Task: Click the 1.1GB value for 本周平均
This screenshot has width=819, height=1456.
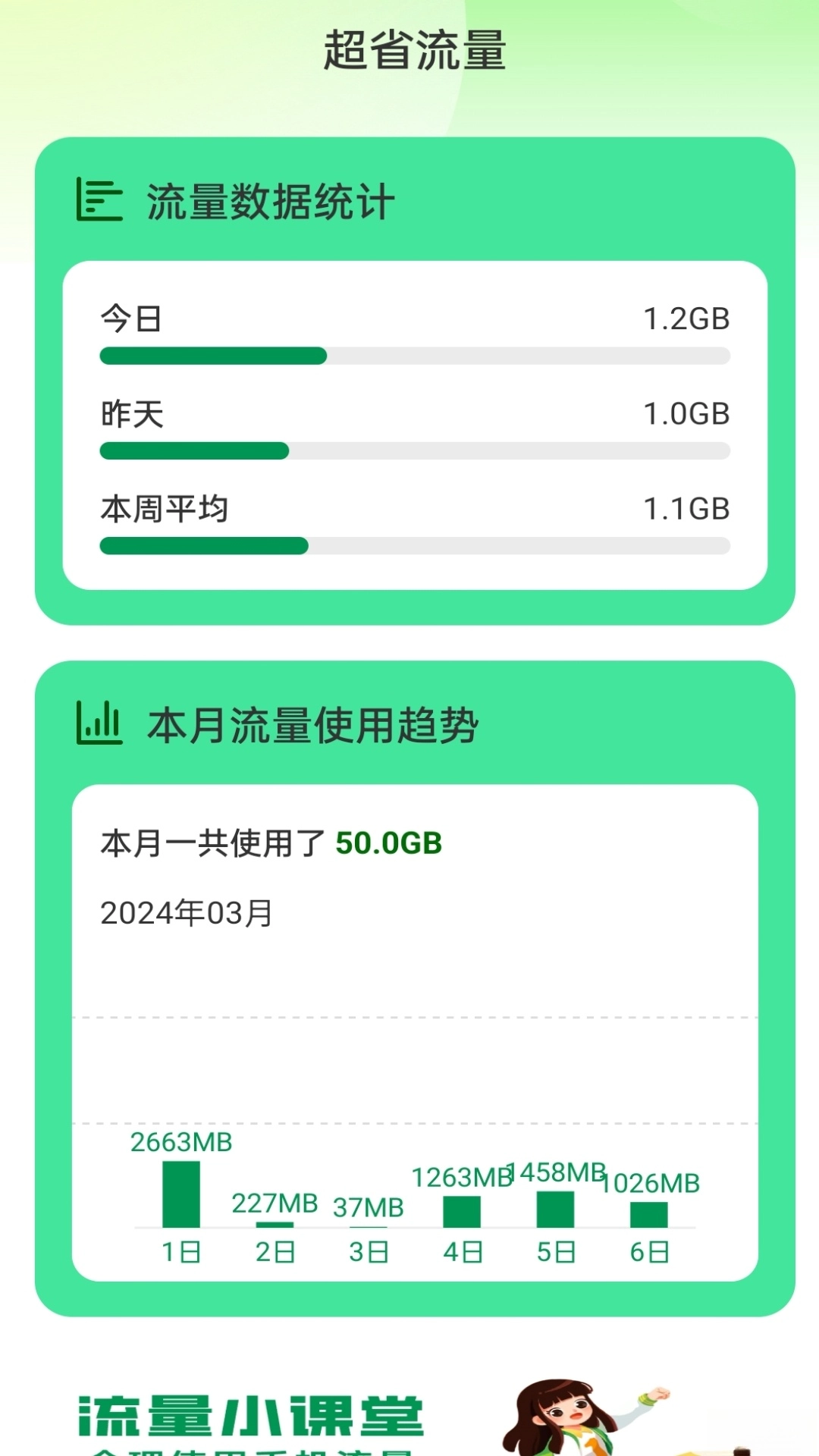Action: pos(686,507)
